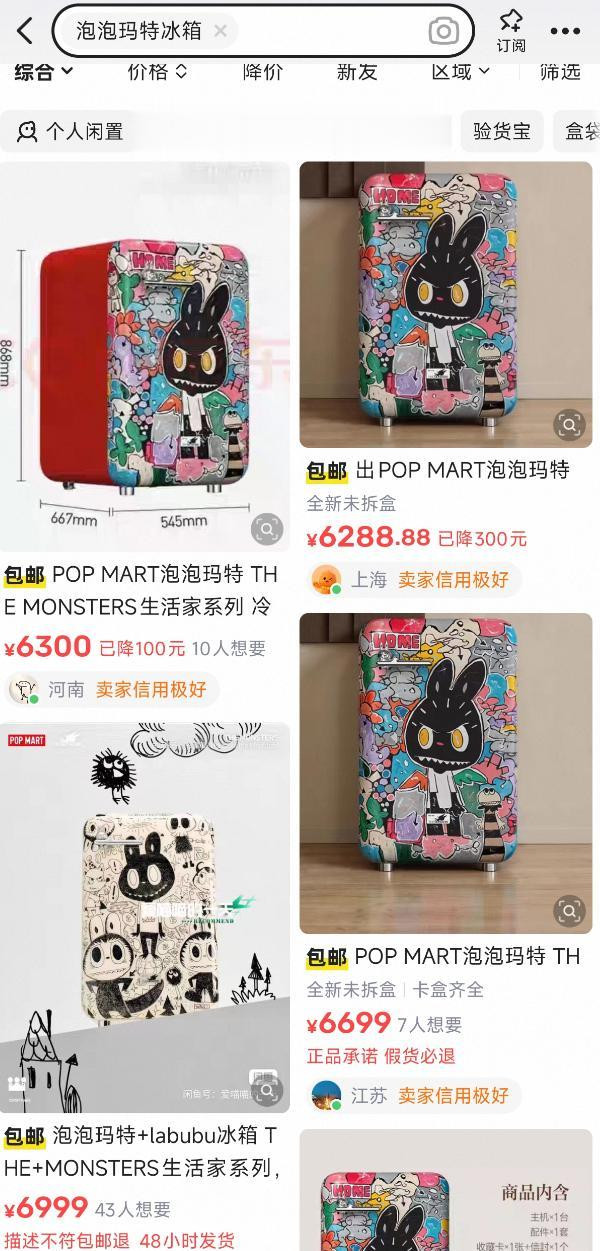Sort results by 价格

(158, 71)
